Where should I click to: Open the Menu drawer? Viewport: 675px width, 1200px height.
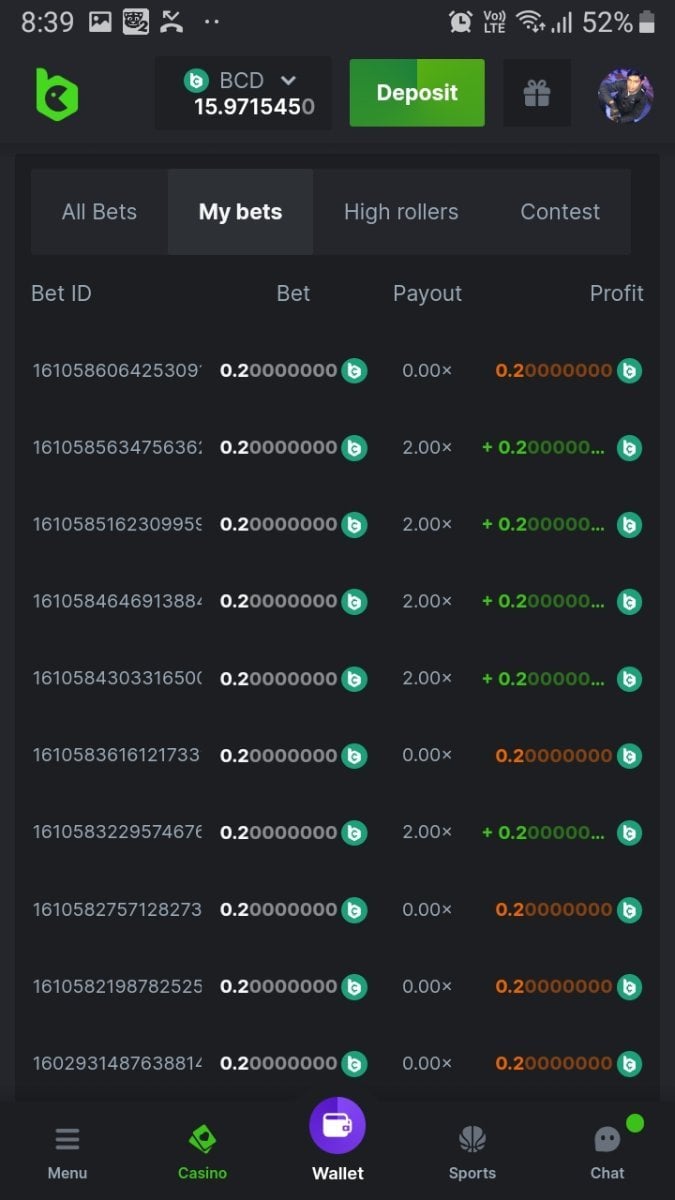67,1152
